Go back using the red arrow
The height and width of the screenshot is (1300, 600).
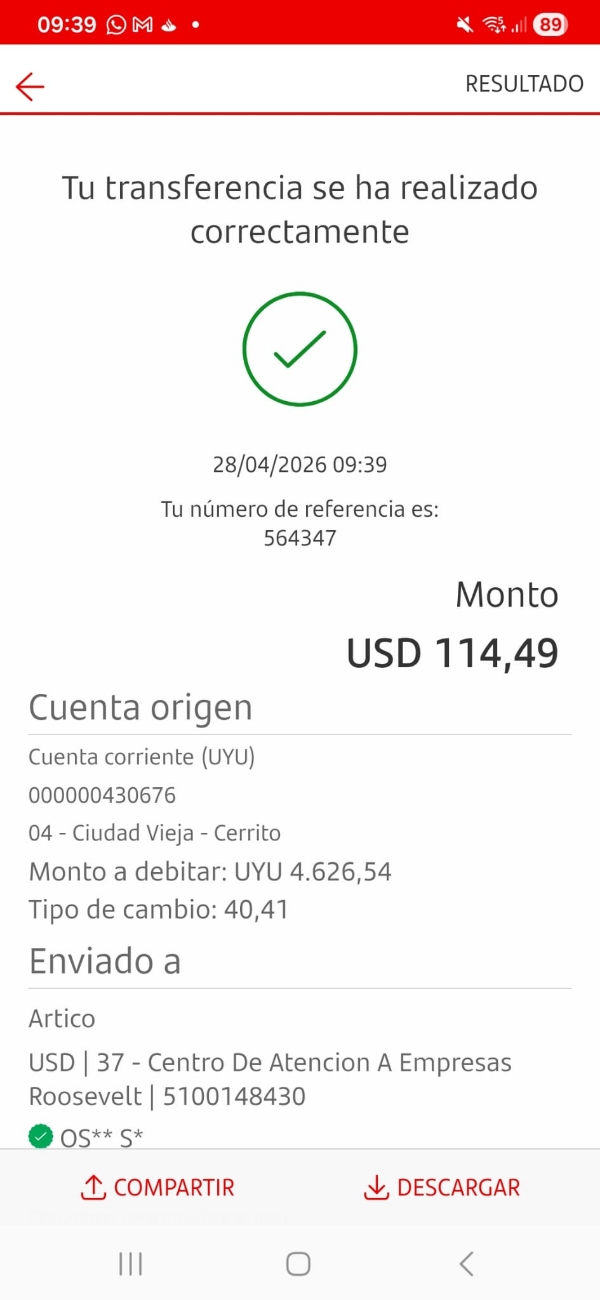tap(30, 87)
